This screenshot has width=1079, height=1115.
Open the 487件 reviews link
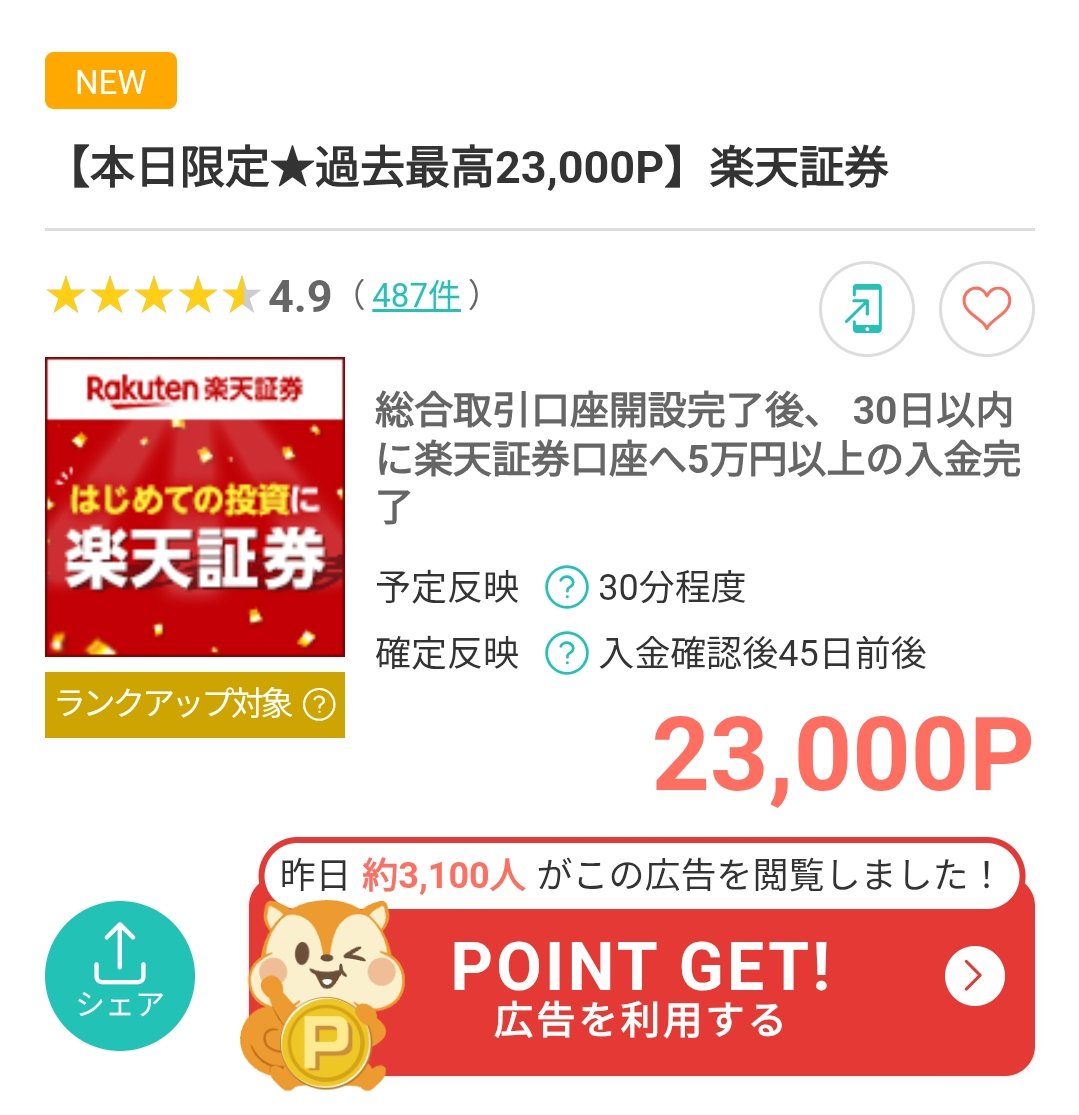coord(416,296)
